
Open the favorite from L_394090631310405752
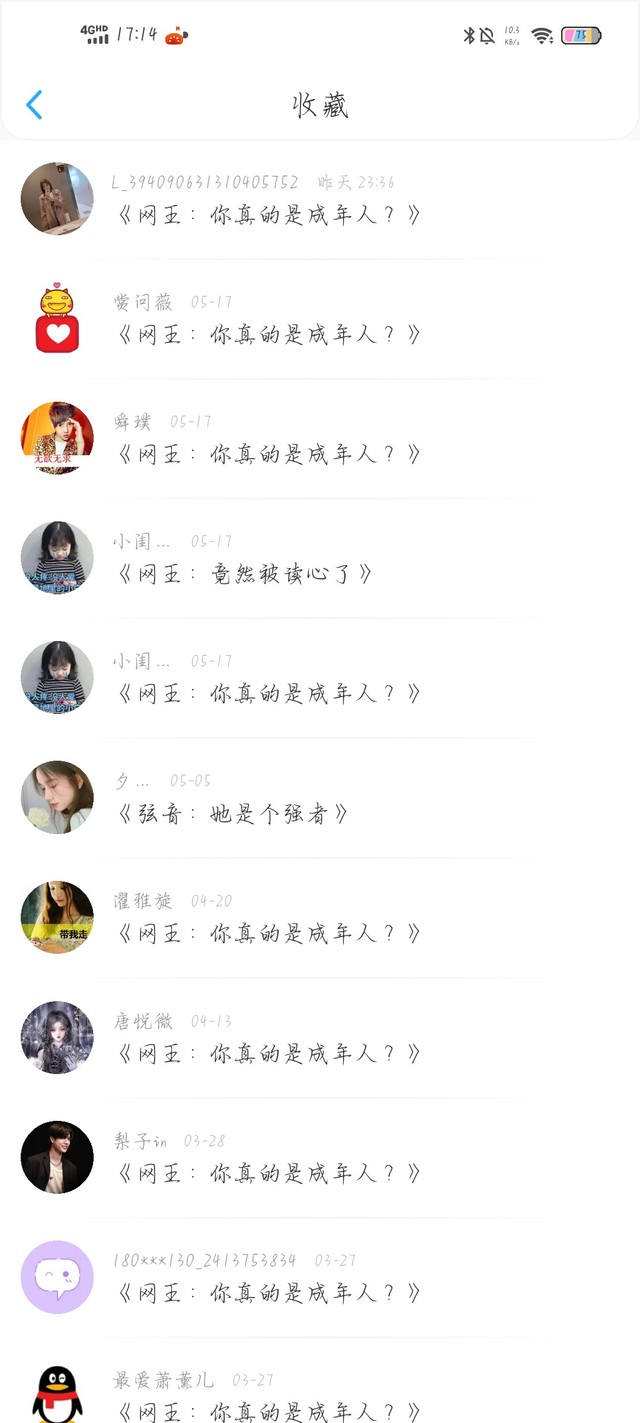point(320,199)
